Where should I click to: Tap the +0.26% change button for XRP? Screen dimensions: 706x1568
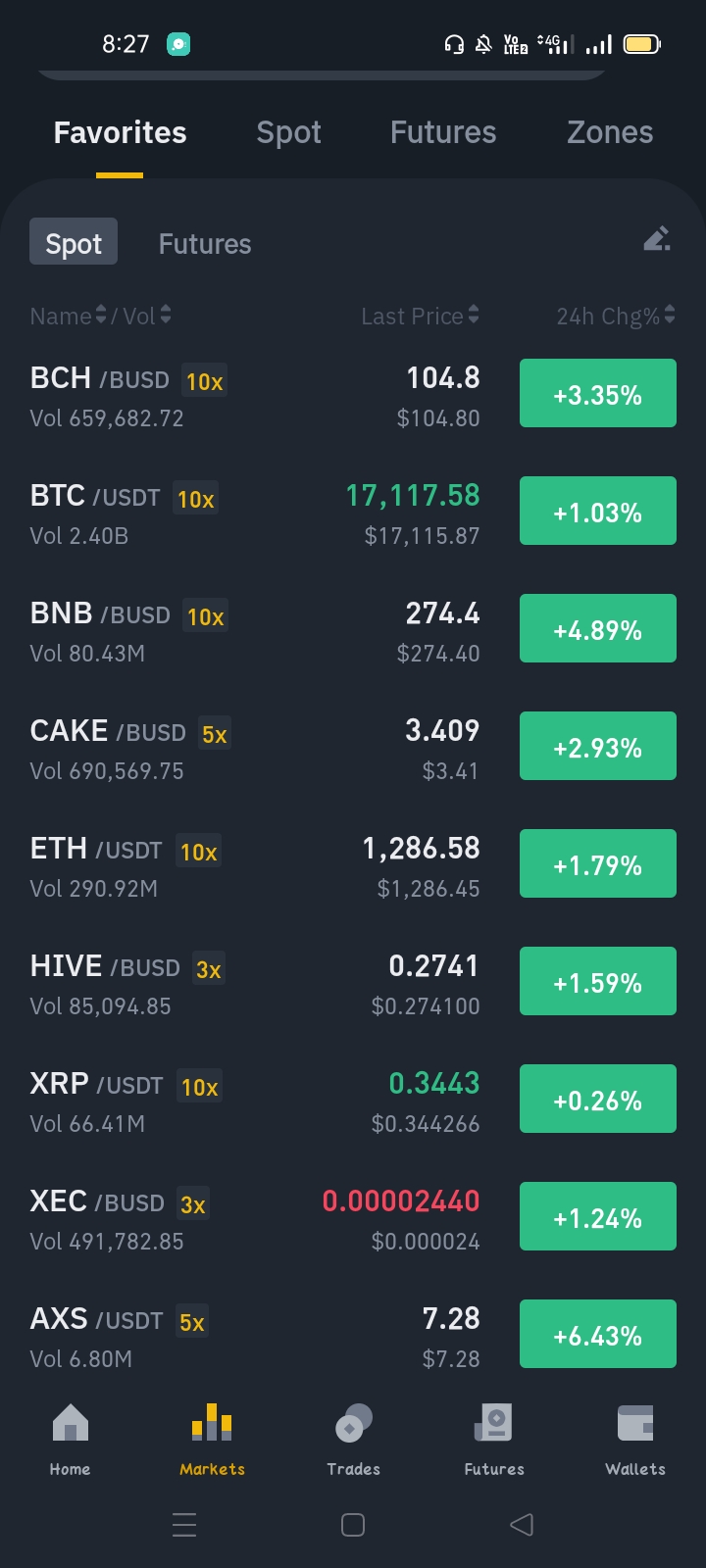(598, 1099)
